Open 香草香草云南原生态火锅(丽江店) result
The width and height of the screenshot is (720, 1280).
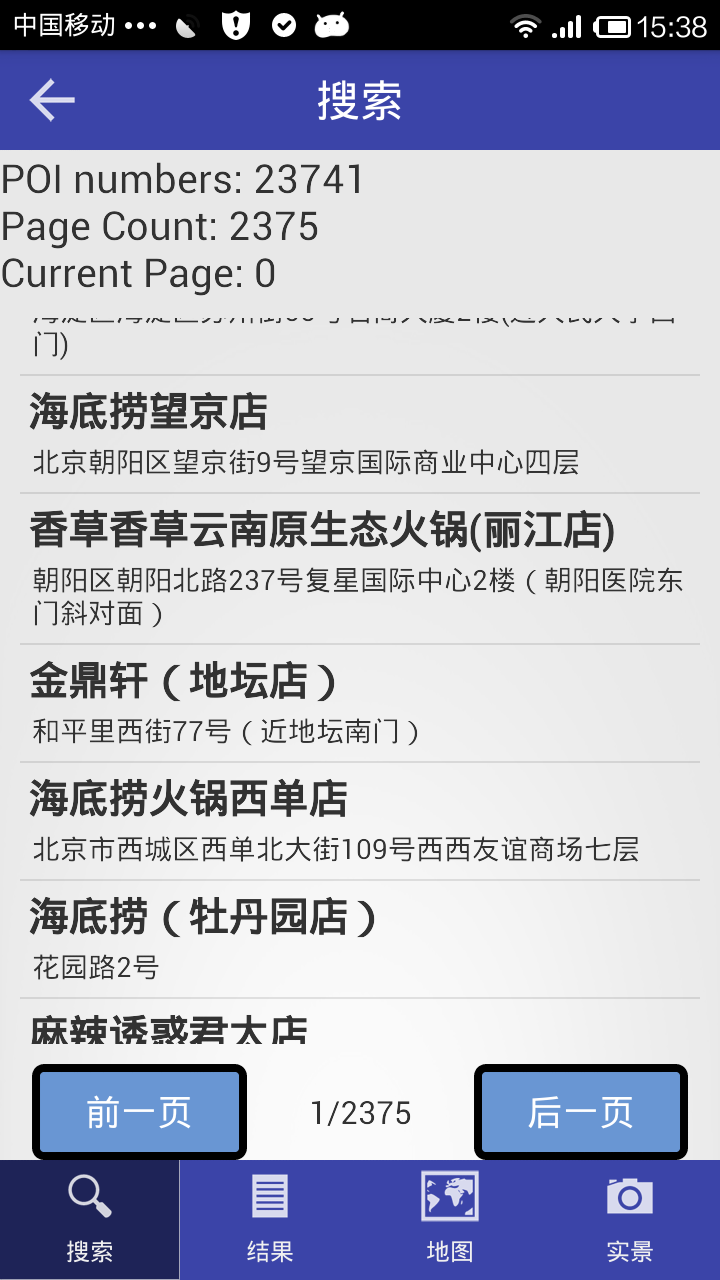360,568
